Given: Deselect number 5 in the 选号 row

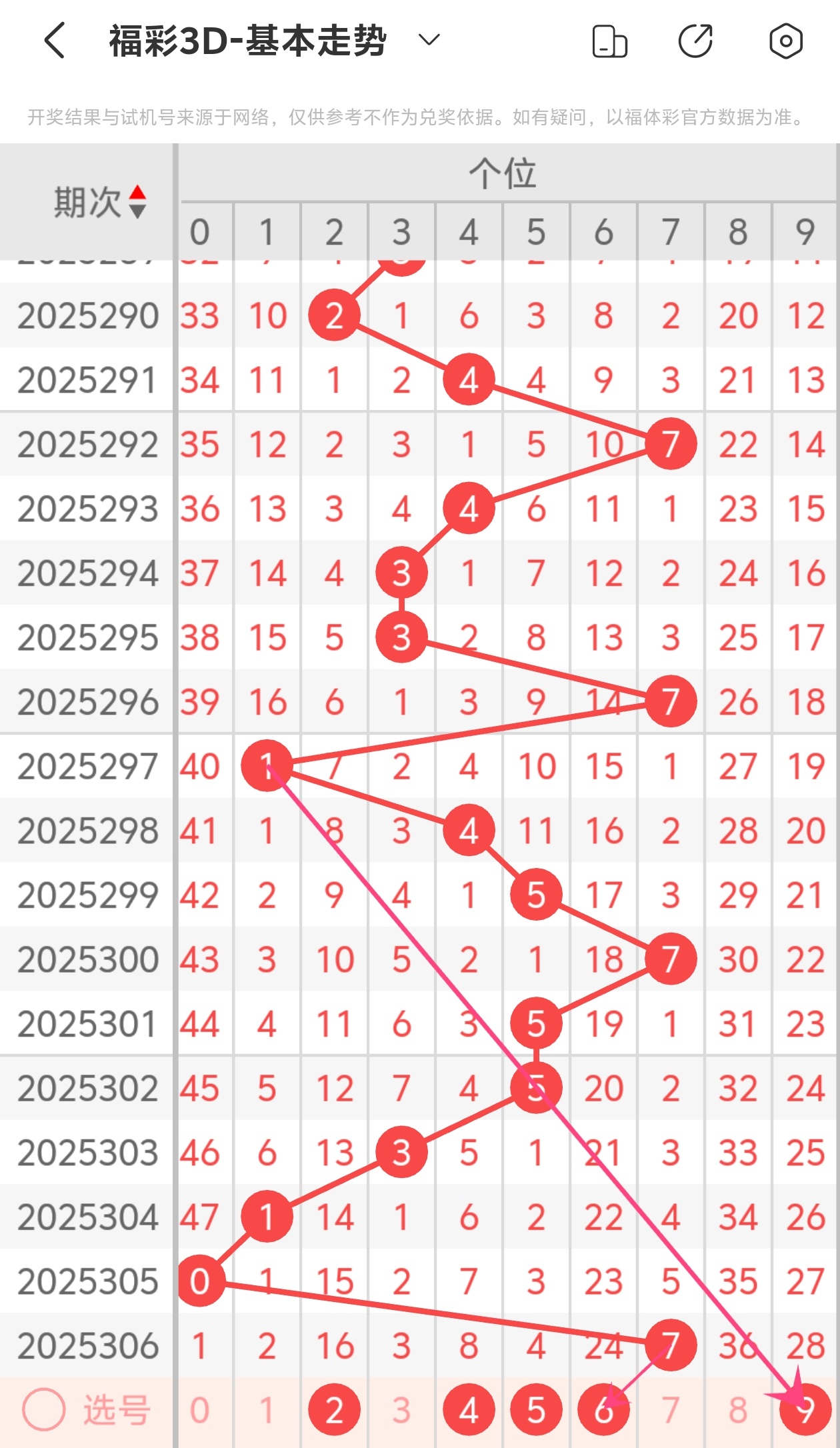Looking at the screenshot, I should pyautogui.click(x=536, y=1410).
